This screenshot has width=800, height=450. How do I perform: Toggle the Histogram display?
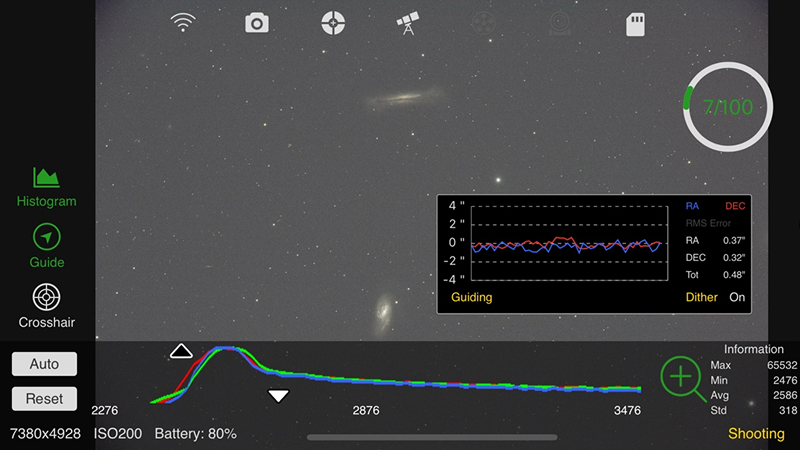(x=46, y=187)
